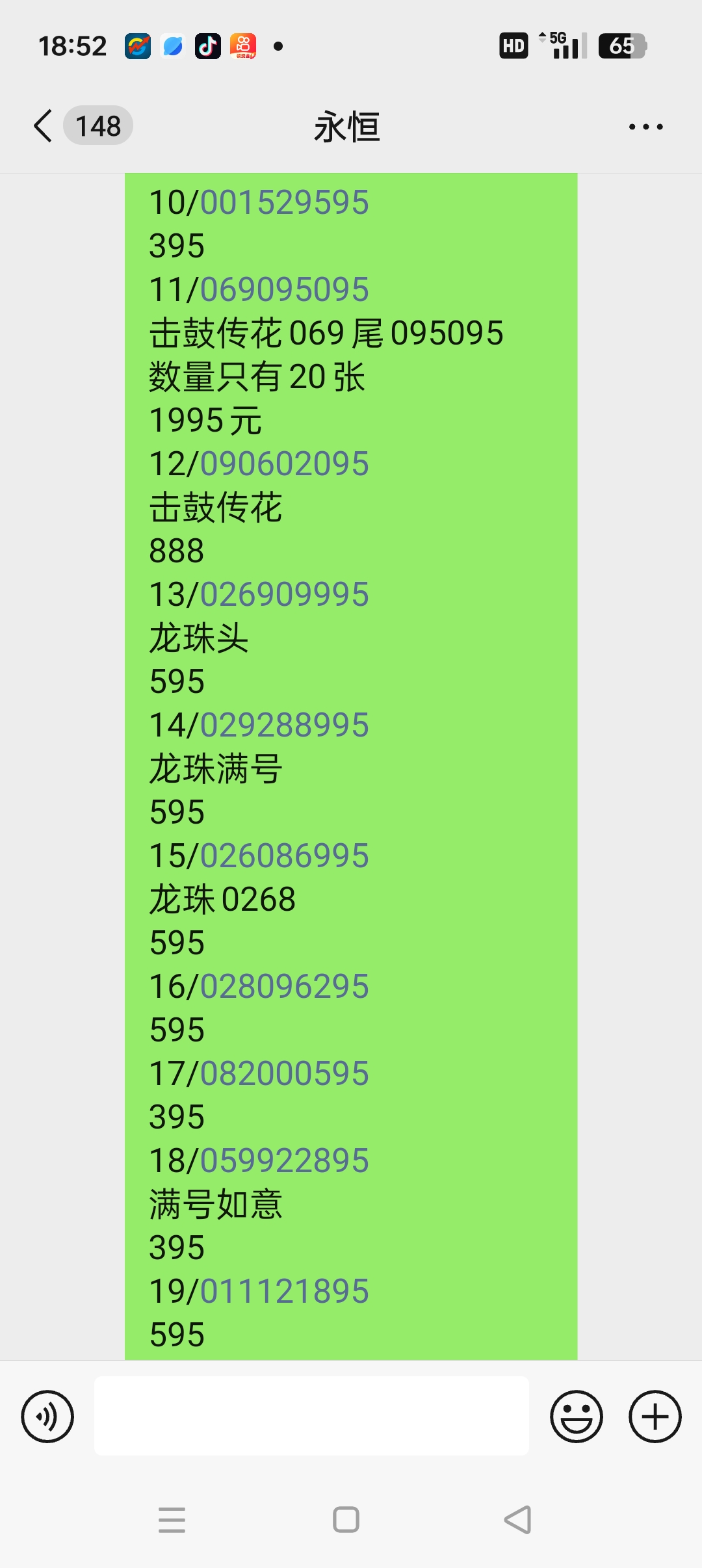Tap the linked number 090602095
Screen dimensions: 702x1568
point(285,464)
